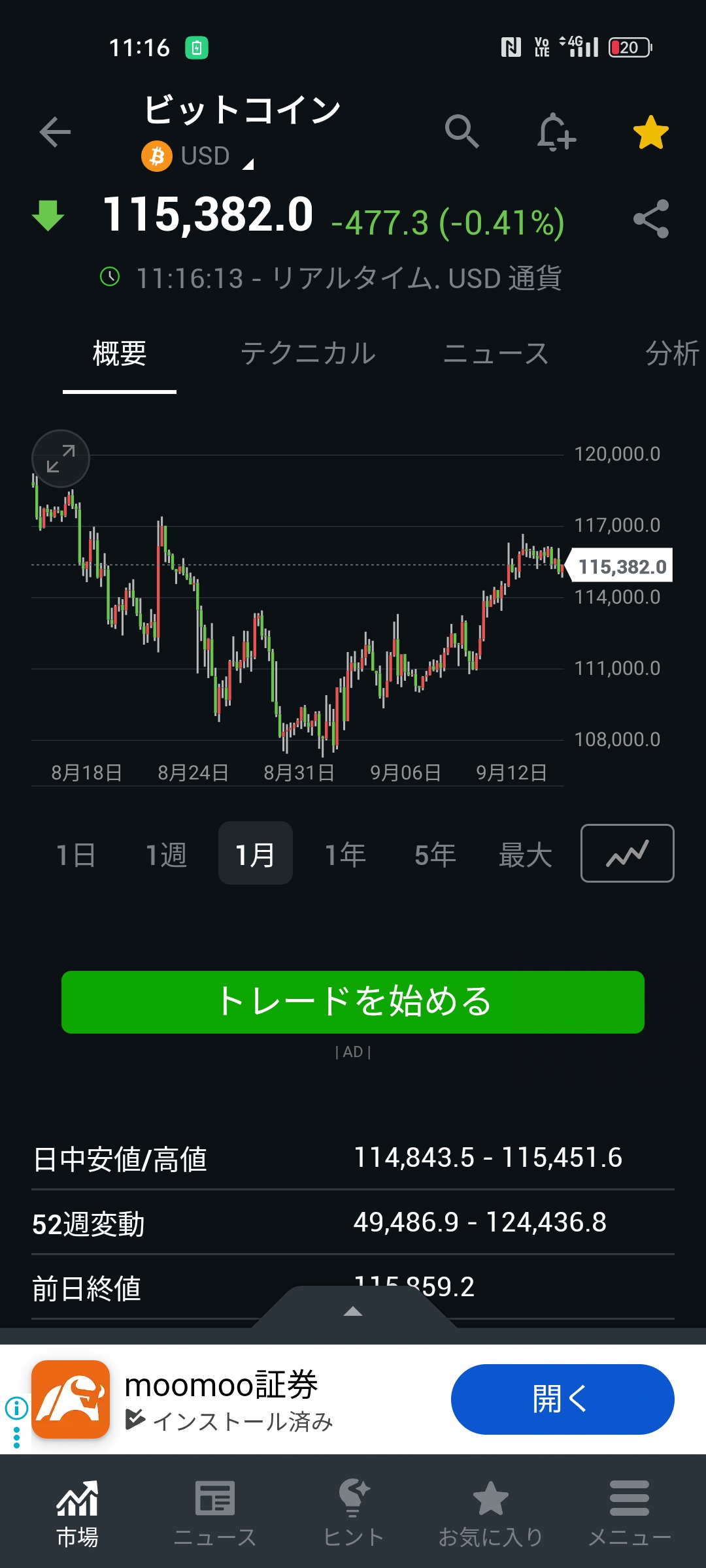Add a price alert with the bell icon

click(x=556, y=132)
